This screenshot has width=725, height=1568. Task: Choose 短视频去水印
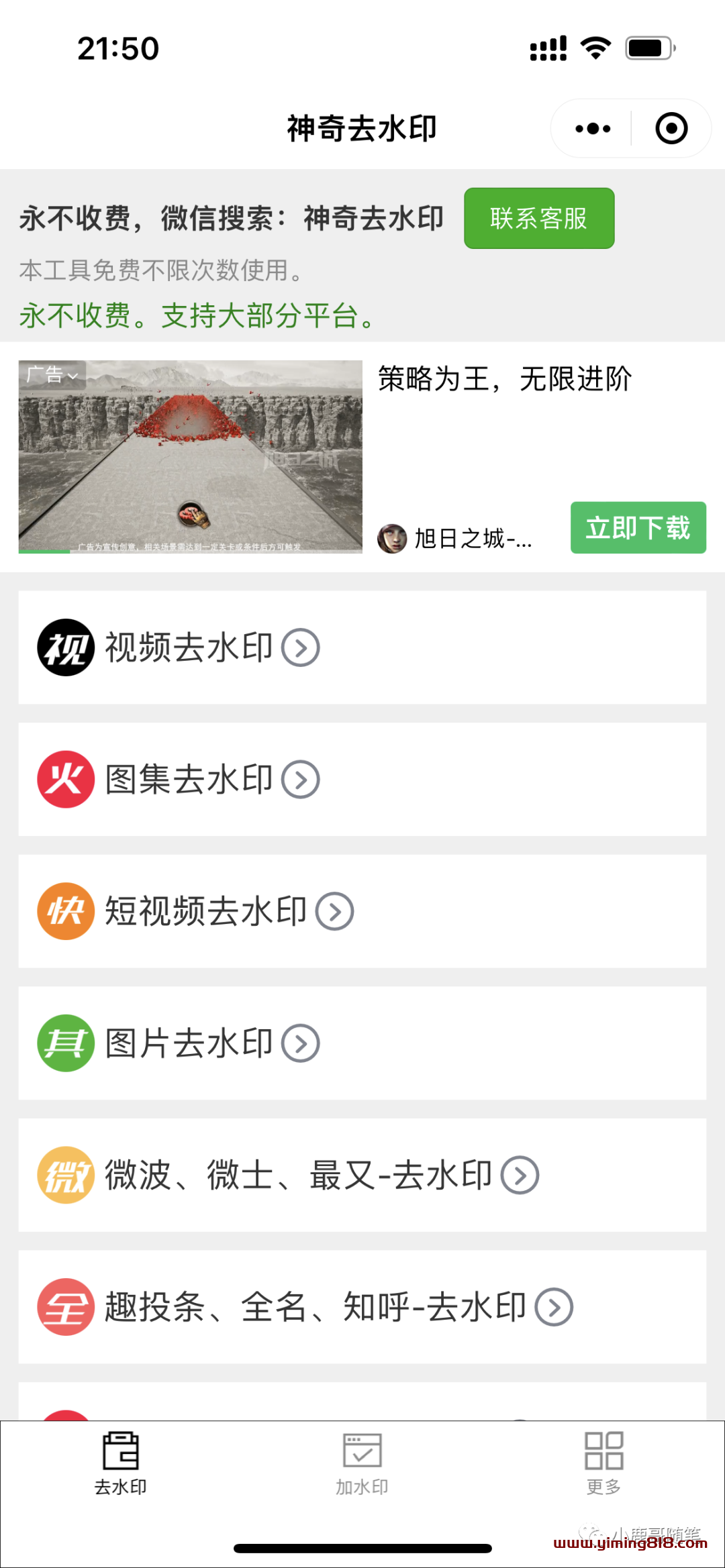pyautogui.click(x=362, y=911)
